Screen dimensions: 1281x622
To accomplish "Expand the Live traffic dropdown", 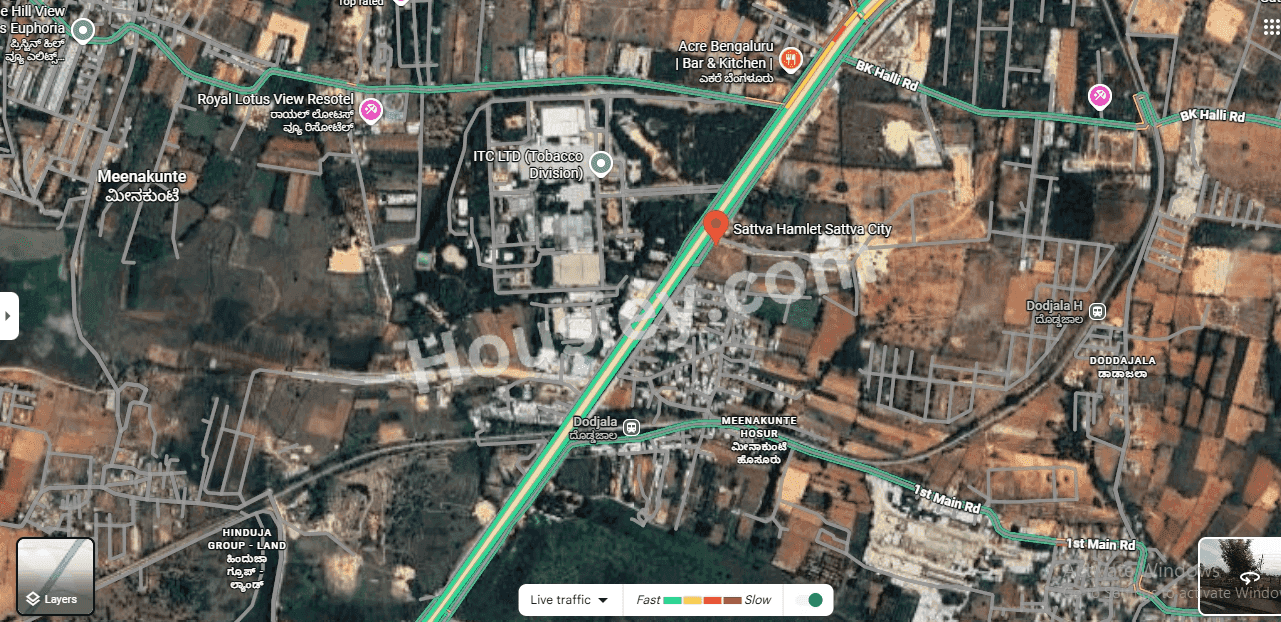I will [570, 600].
